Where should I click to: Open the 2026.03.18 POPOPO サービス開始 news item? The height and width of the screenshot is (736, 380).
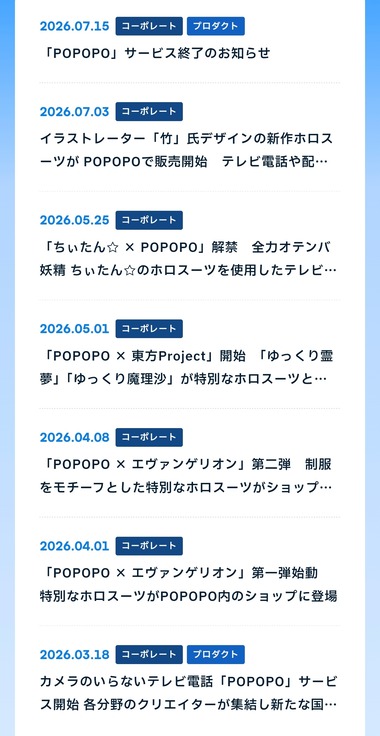pyautogui.click(x=189, y=693)
